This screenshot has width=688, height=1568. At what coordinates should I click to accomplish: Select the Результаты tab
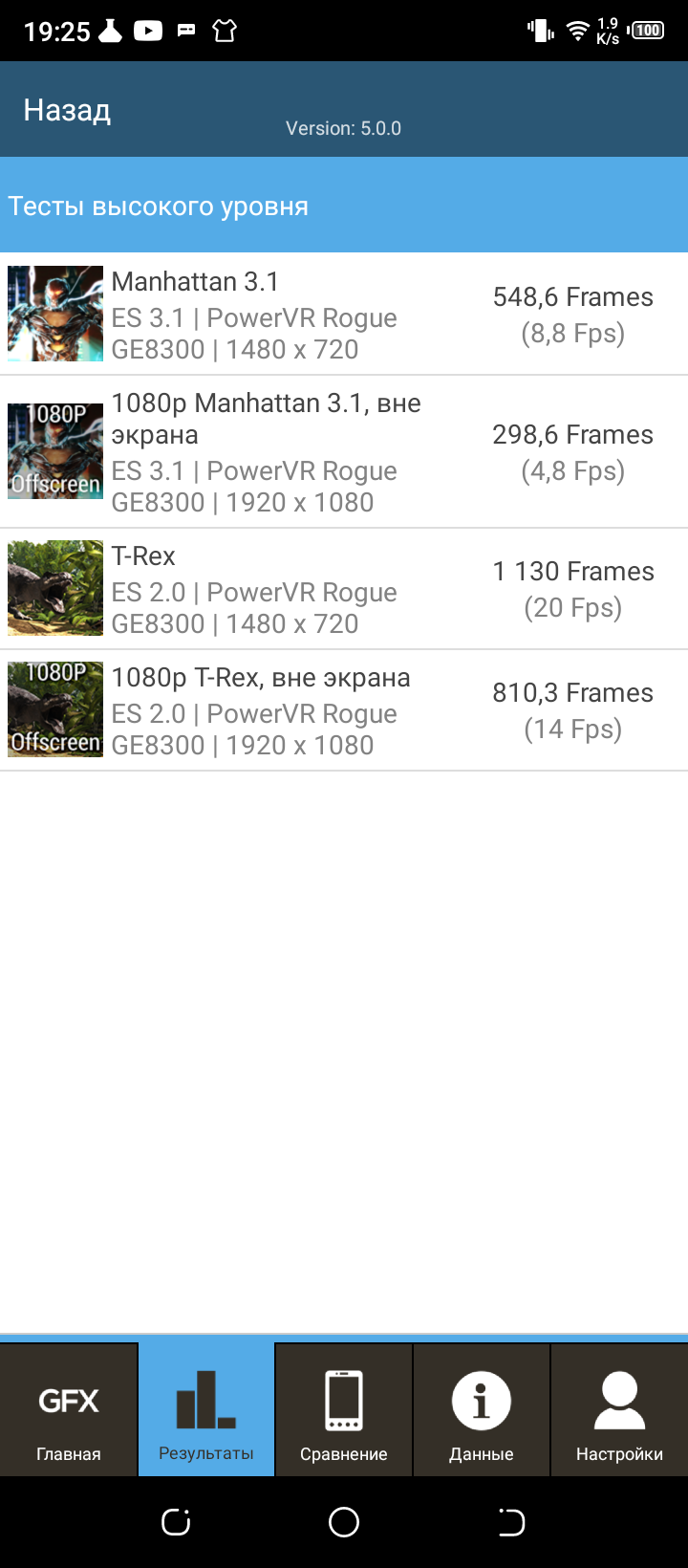click(x=206, y=1410)
